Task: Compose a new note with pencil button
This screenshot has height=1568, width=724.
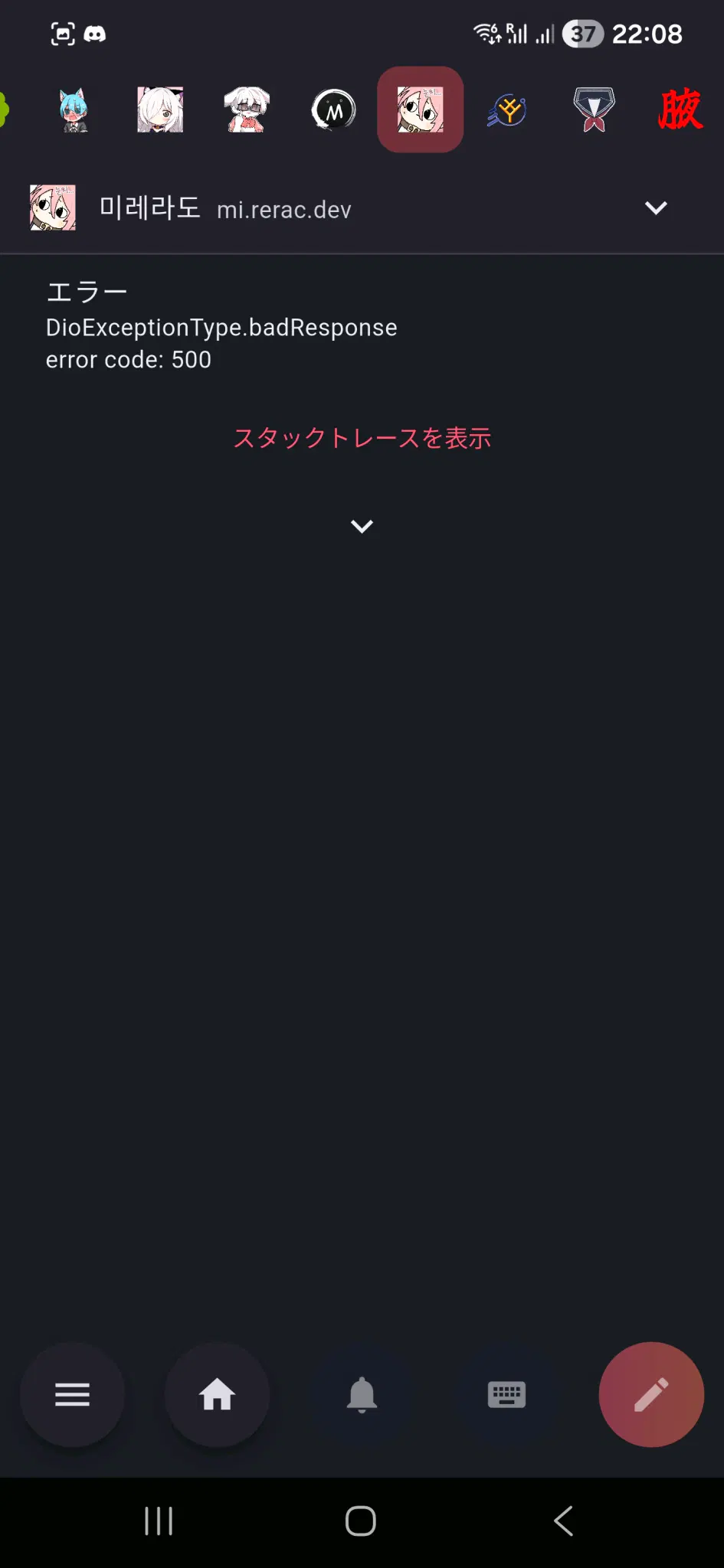Action: click(651, 1394)
